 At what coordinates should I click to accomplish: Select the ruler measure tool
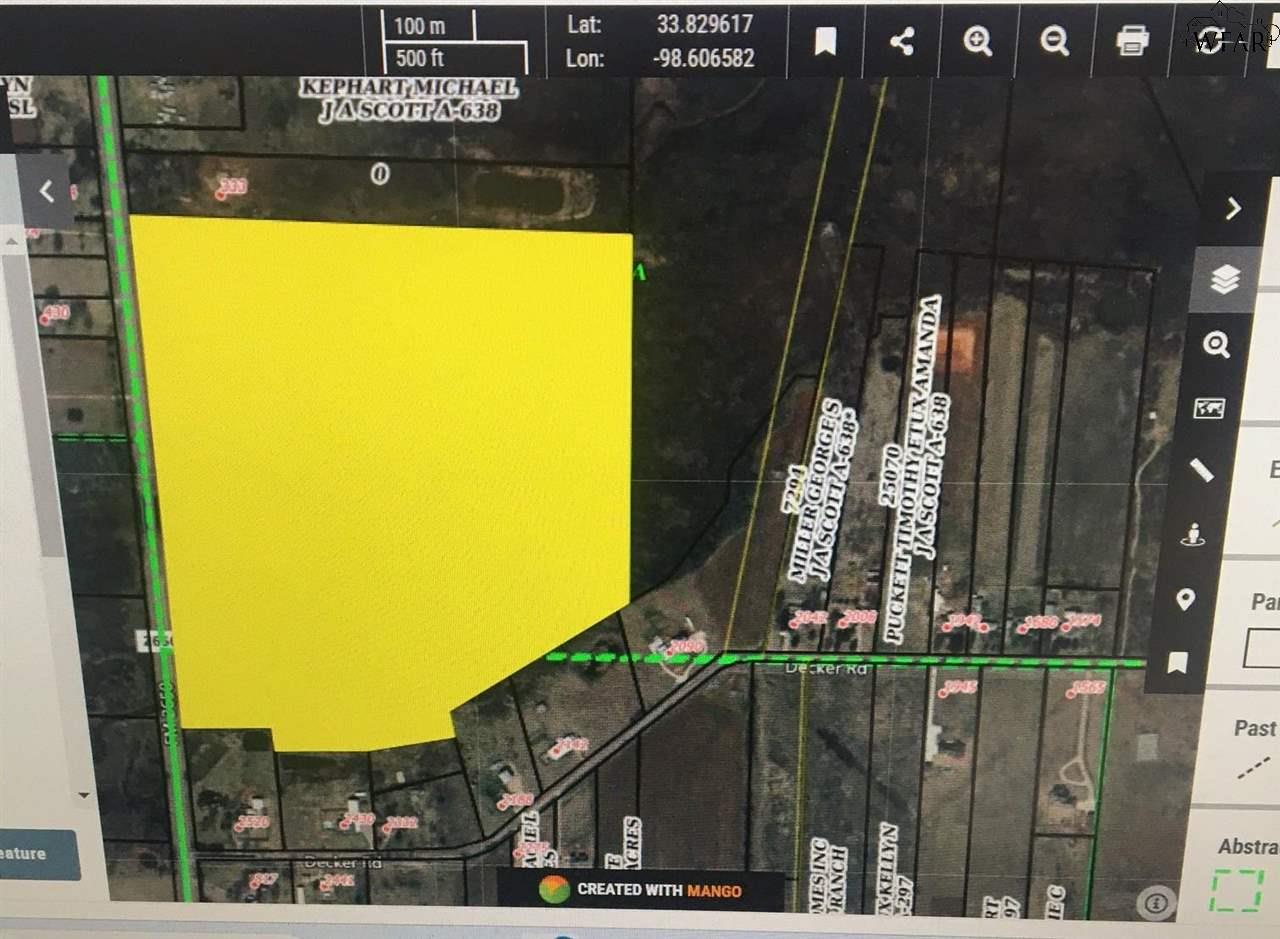[1201, 471]
